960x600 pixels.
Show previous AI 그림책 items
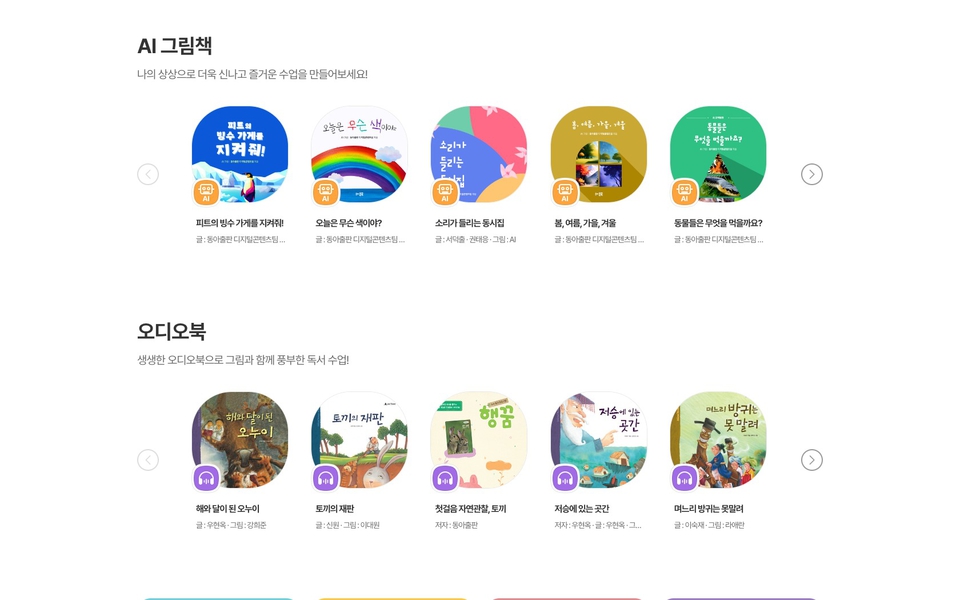pos(148,174)
